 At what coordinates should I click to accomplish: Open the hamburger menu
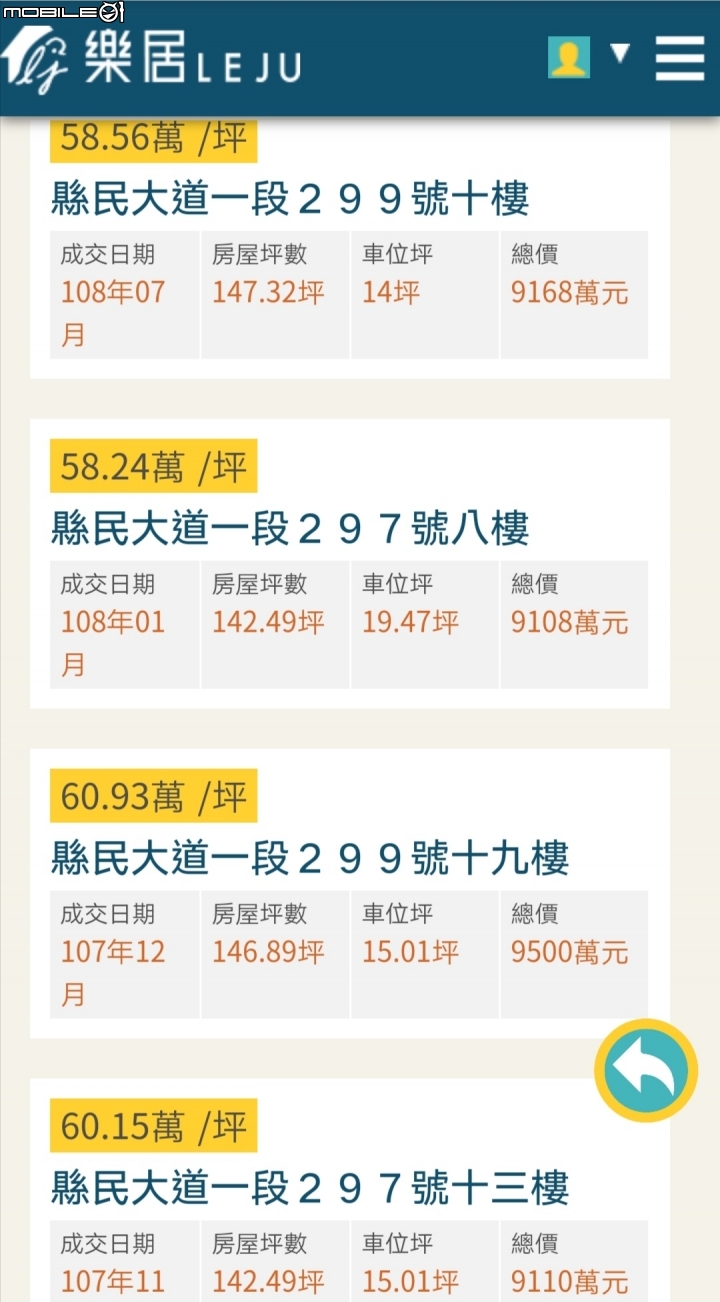pos(680,58)
